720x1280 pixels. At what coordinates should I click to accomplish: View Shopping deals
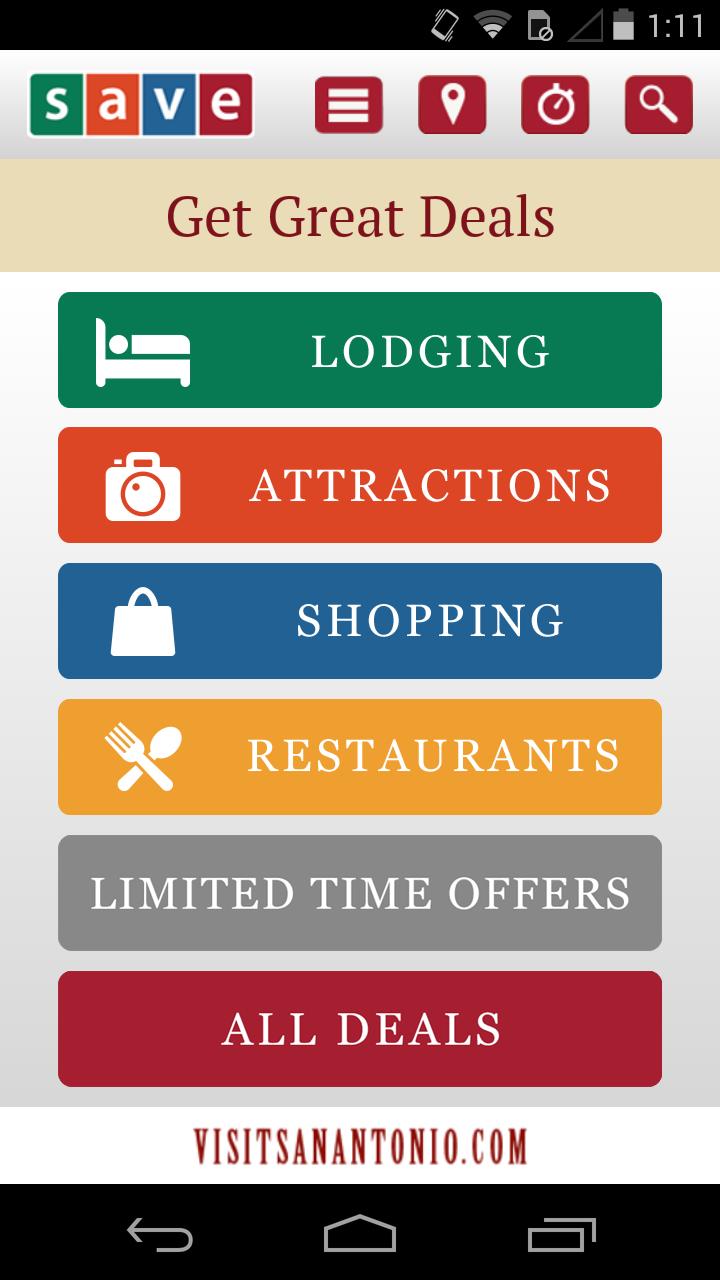360,621
